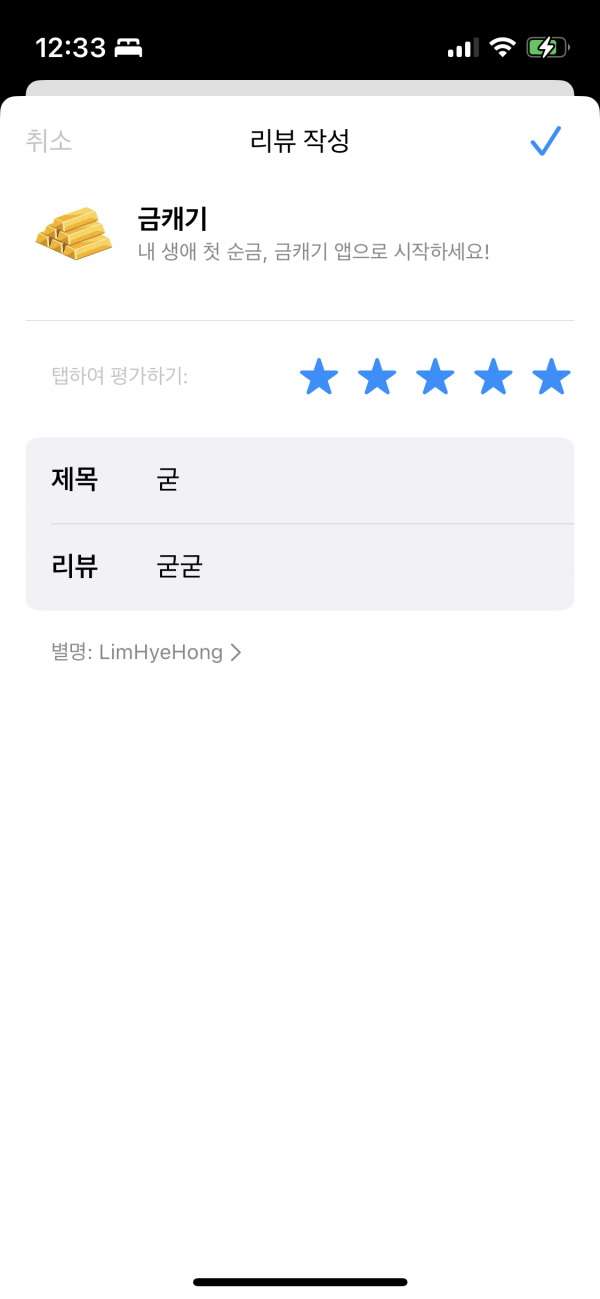Set rating to one star

coord(319,378)
